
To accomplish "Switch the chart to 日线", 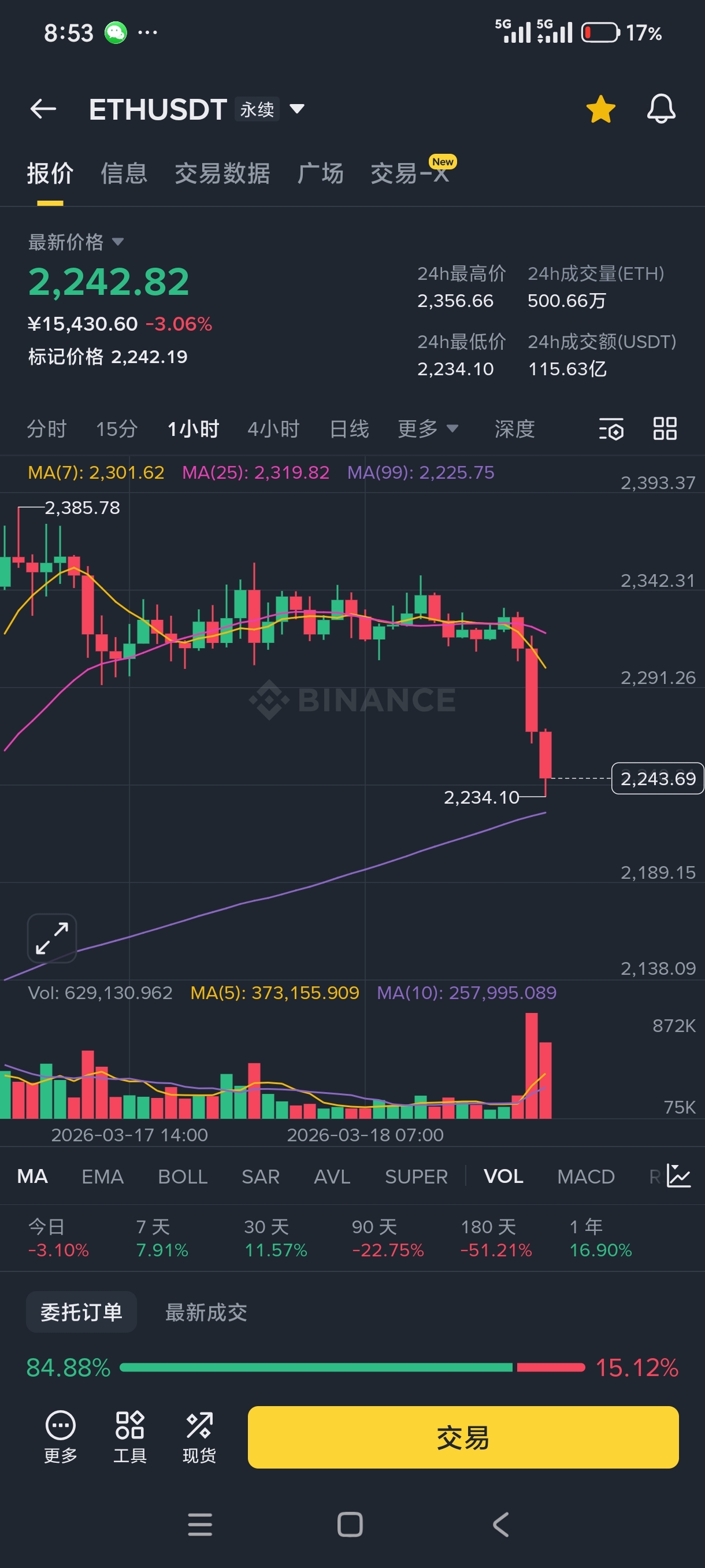I will (x=349, y=429).
